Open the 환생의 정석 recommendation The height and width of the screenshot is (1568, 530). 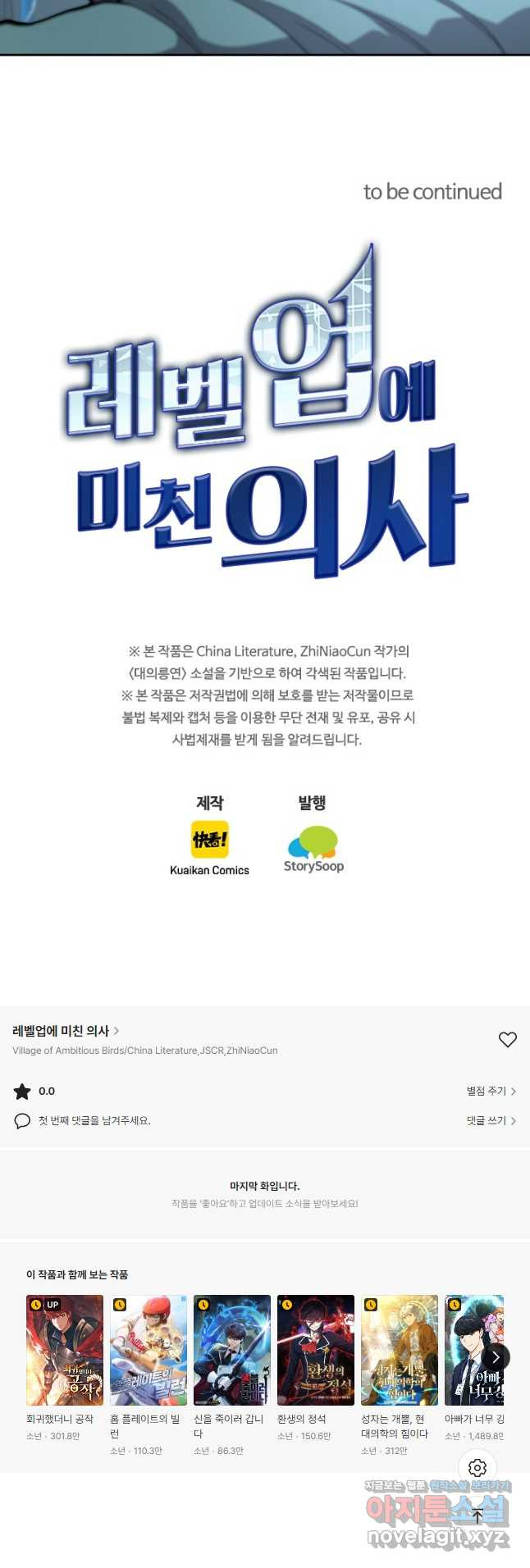tap(316, 1350)
